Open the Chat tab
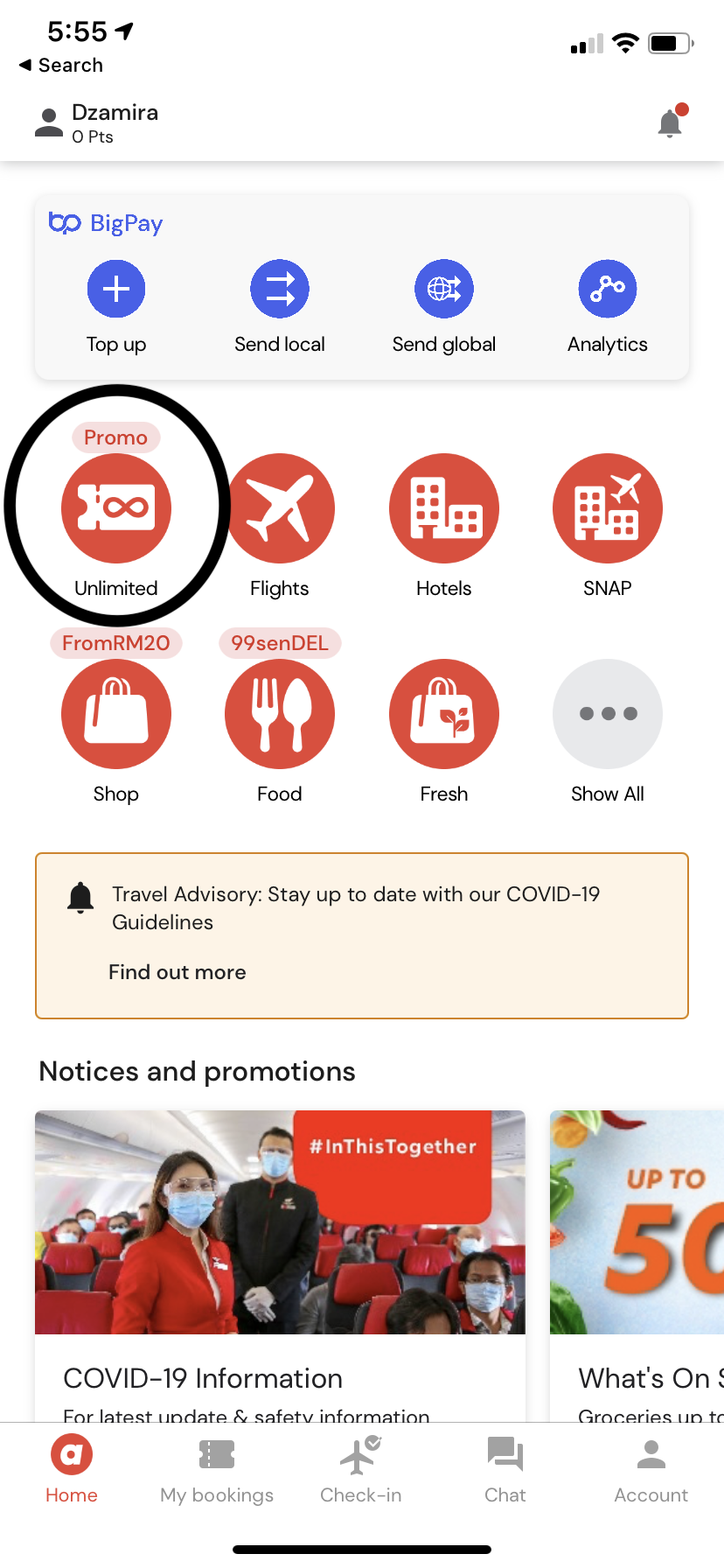The height and width of the screenshot is (1568, 724). click(x=505, y=1470)
